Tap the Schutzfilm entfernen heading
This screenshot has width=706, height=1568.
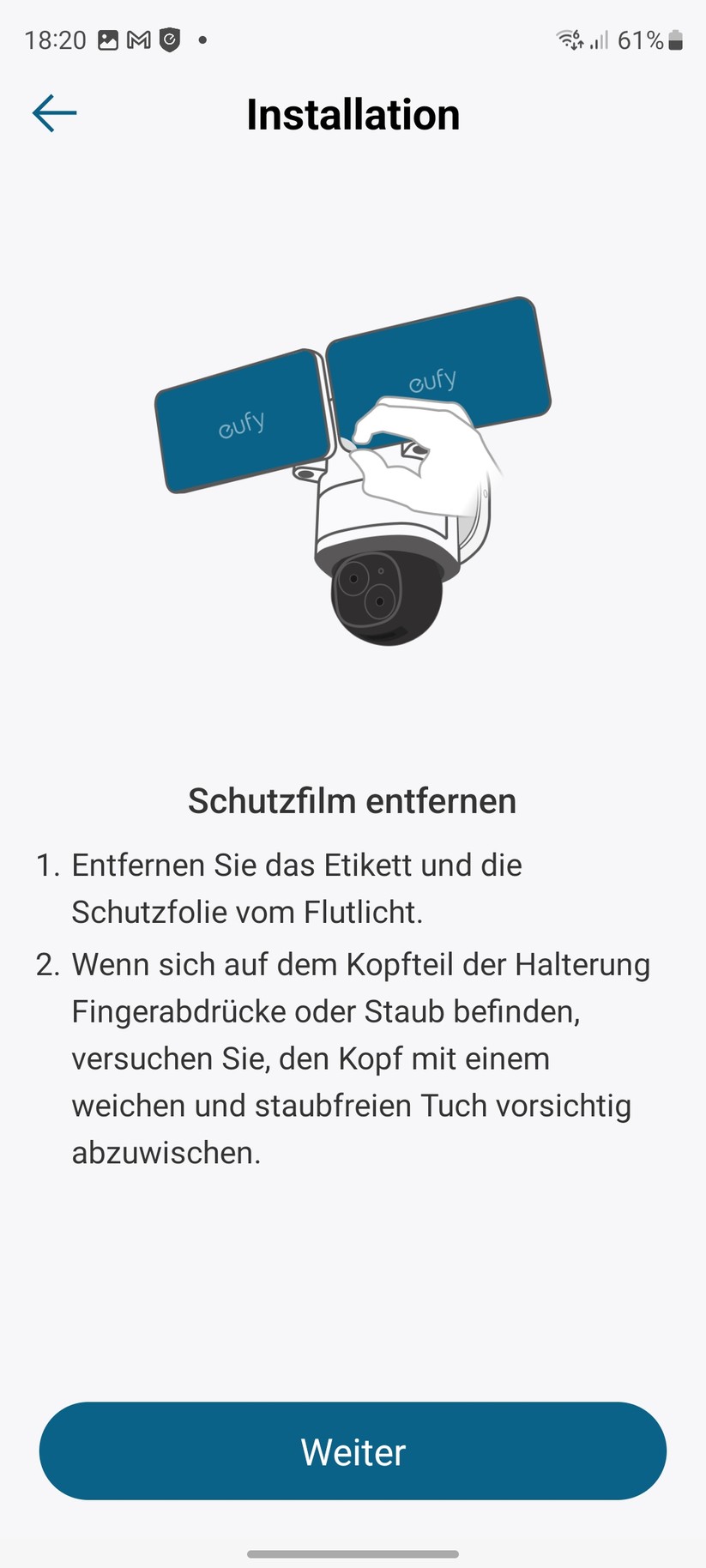tap(352, 800)
